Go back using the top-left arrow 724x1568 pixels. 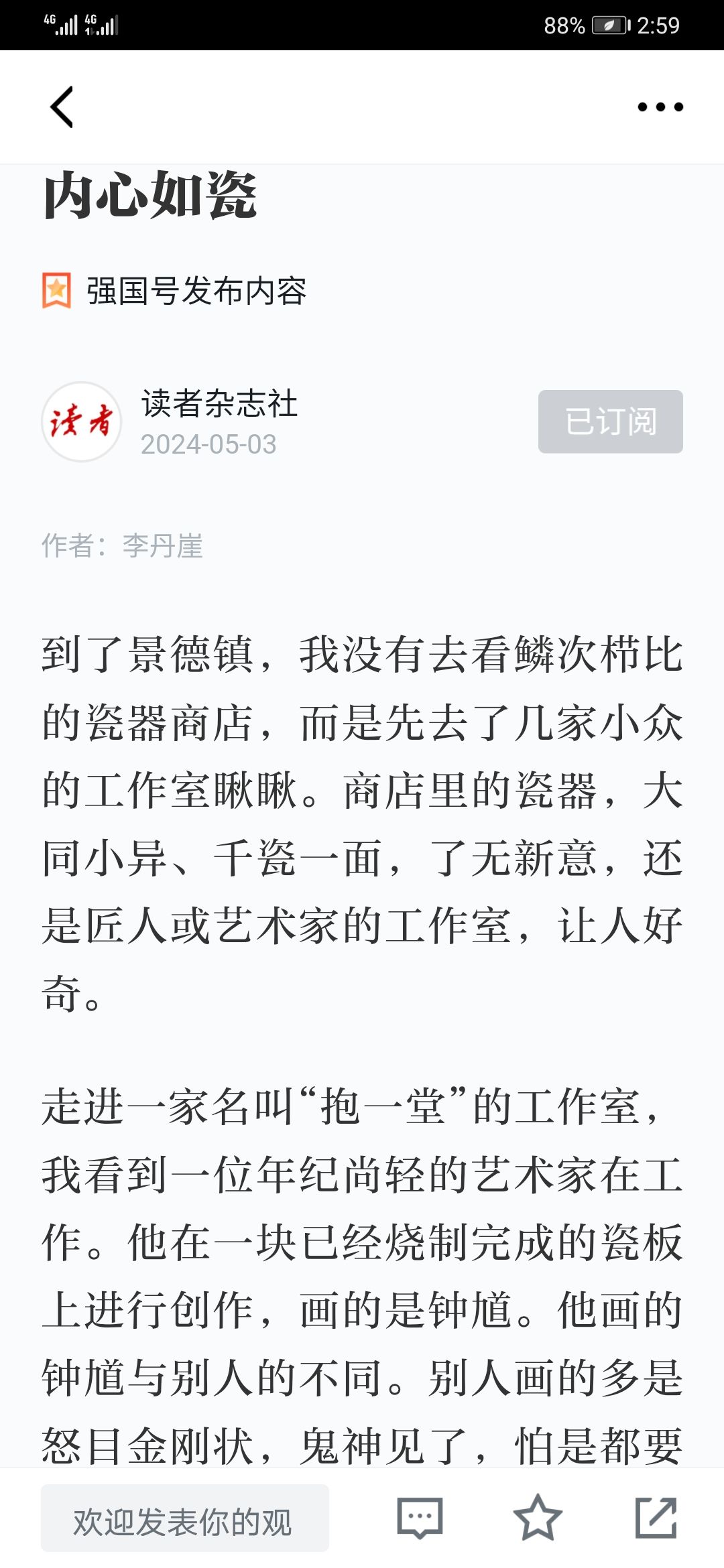[62, 107]
